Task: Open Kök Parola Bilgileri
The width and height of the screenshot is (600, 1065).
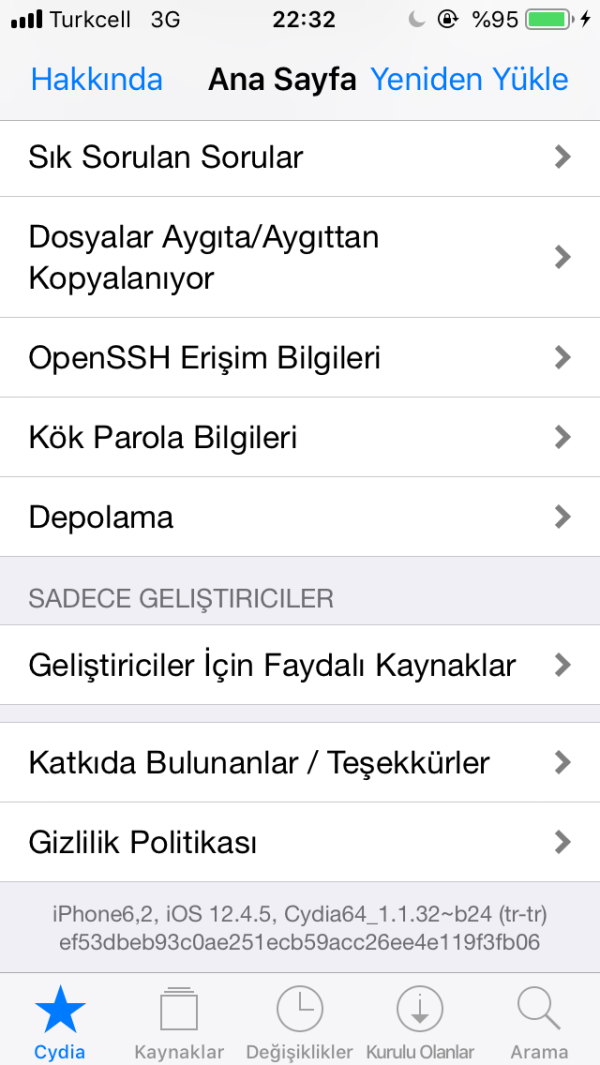Action: click(300, 438)
